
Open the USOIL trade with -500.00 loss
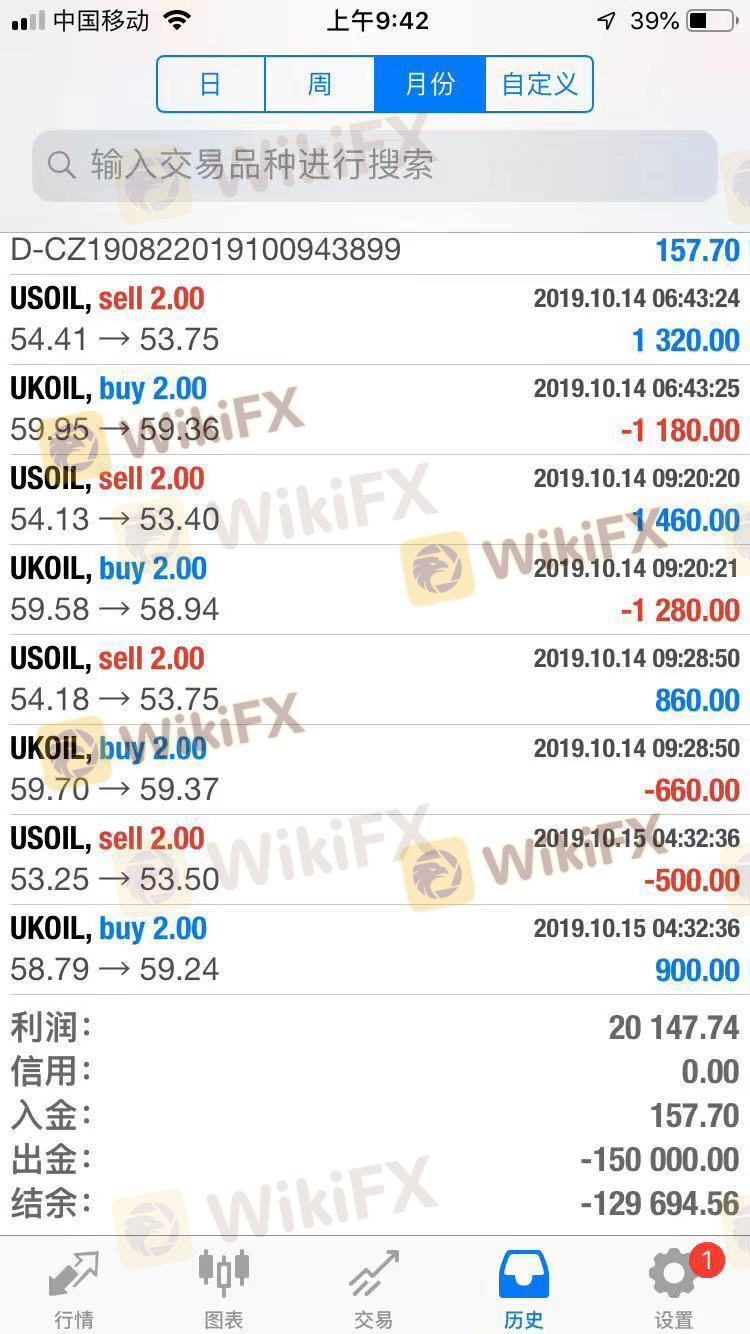(375, 859)
